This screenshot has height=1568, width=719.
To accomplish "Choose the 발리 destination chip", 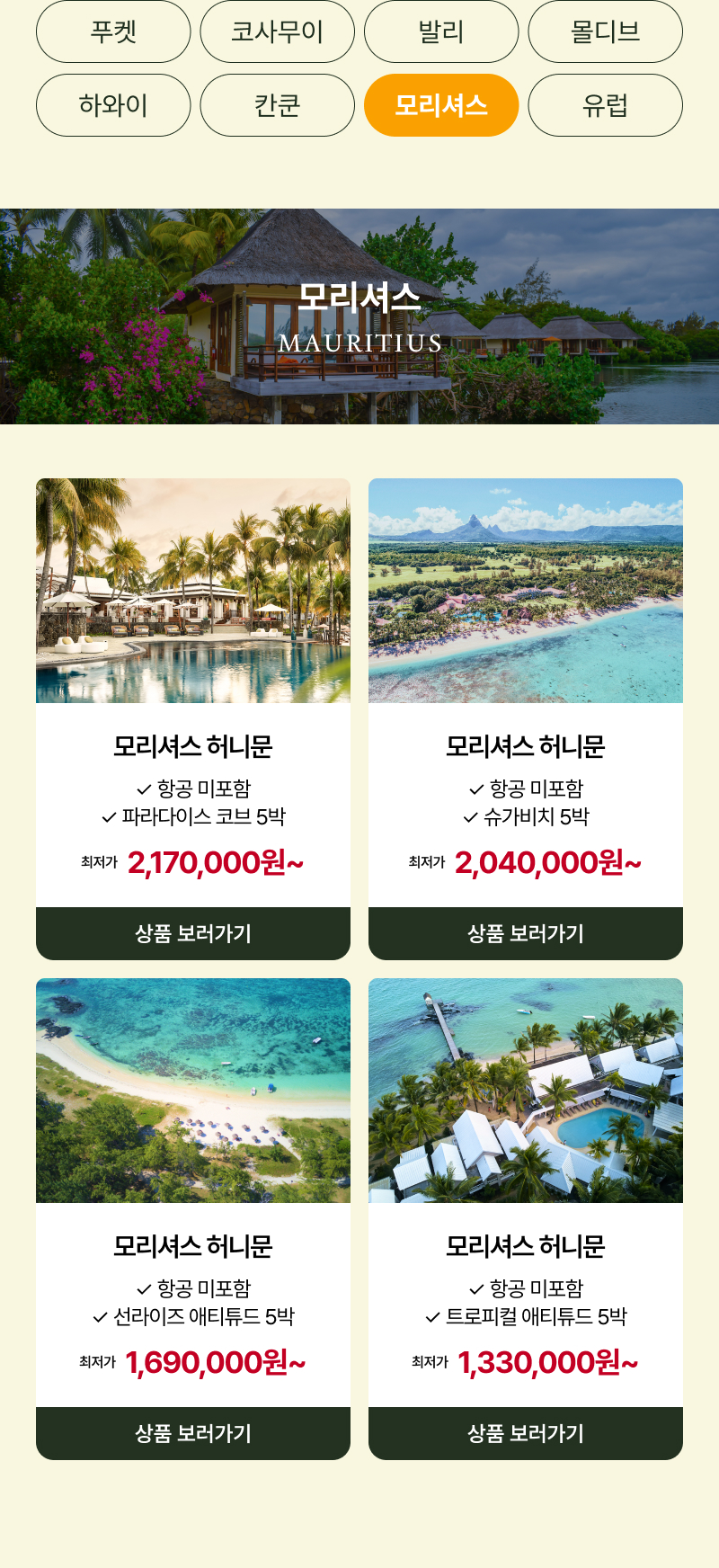I will pyautogui.click(x=441, y=31).
